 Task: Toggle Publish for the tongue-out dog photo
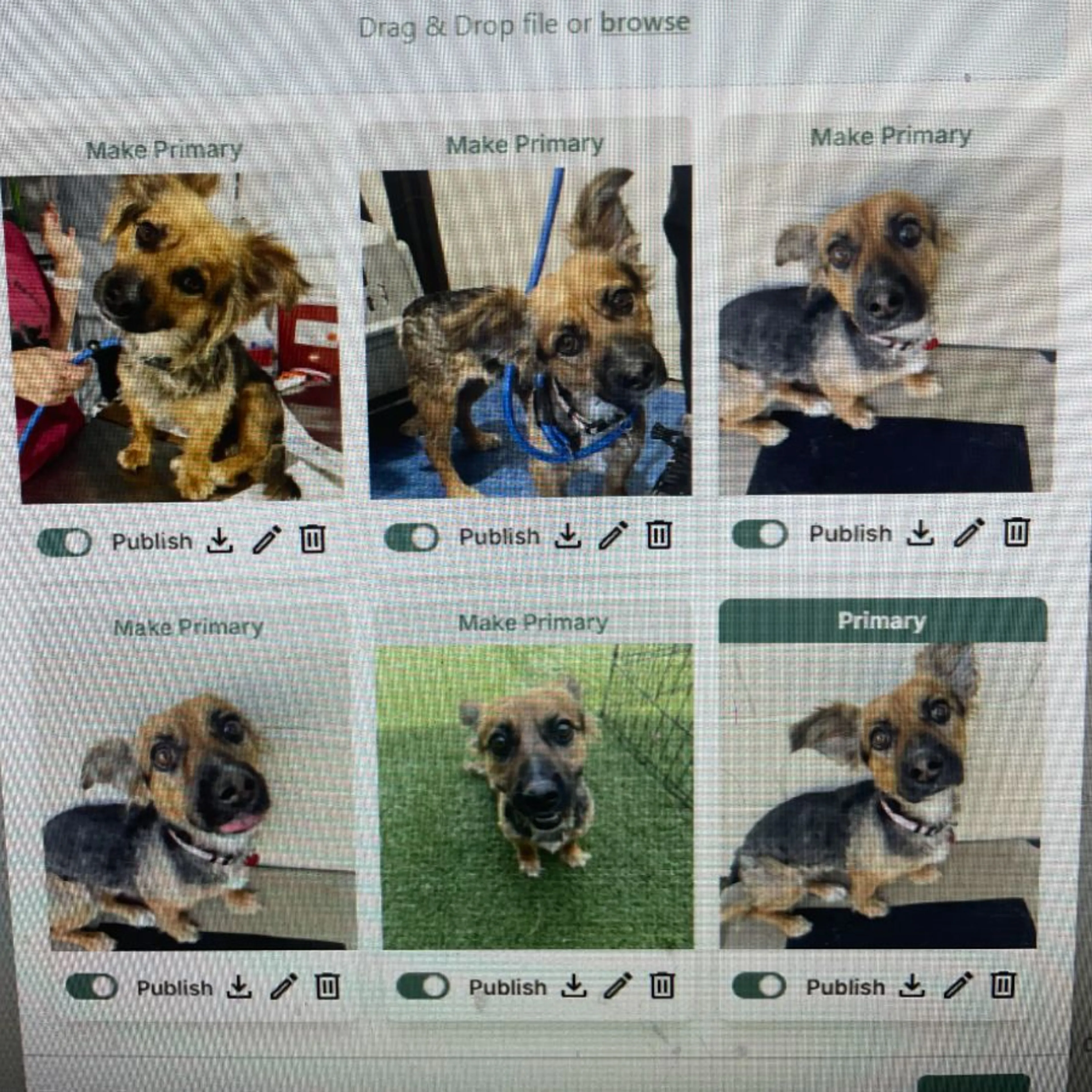point(92,987)
